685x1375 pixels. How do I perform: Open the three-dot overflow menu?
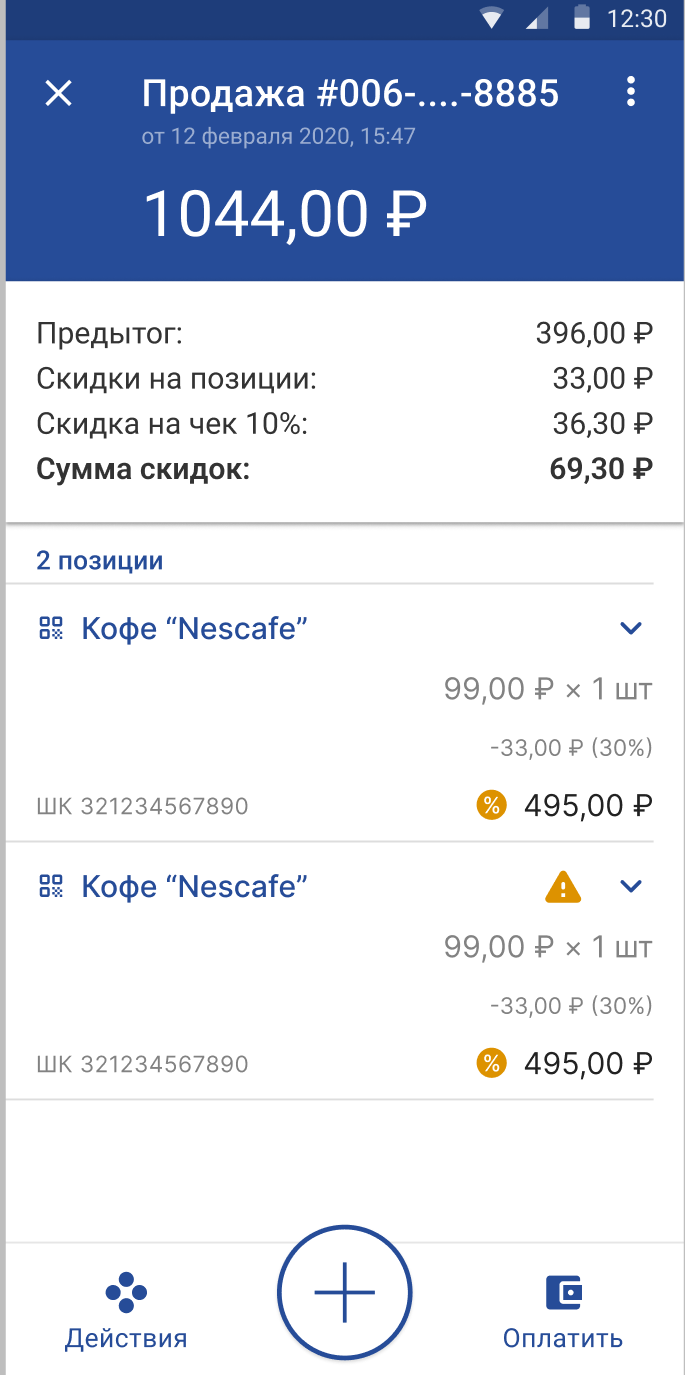point(630,93)
